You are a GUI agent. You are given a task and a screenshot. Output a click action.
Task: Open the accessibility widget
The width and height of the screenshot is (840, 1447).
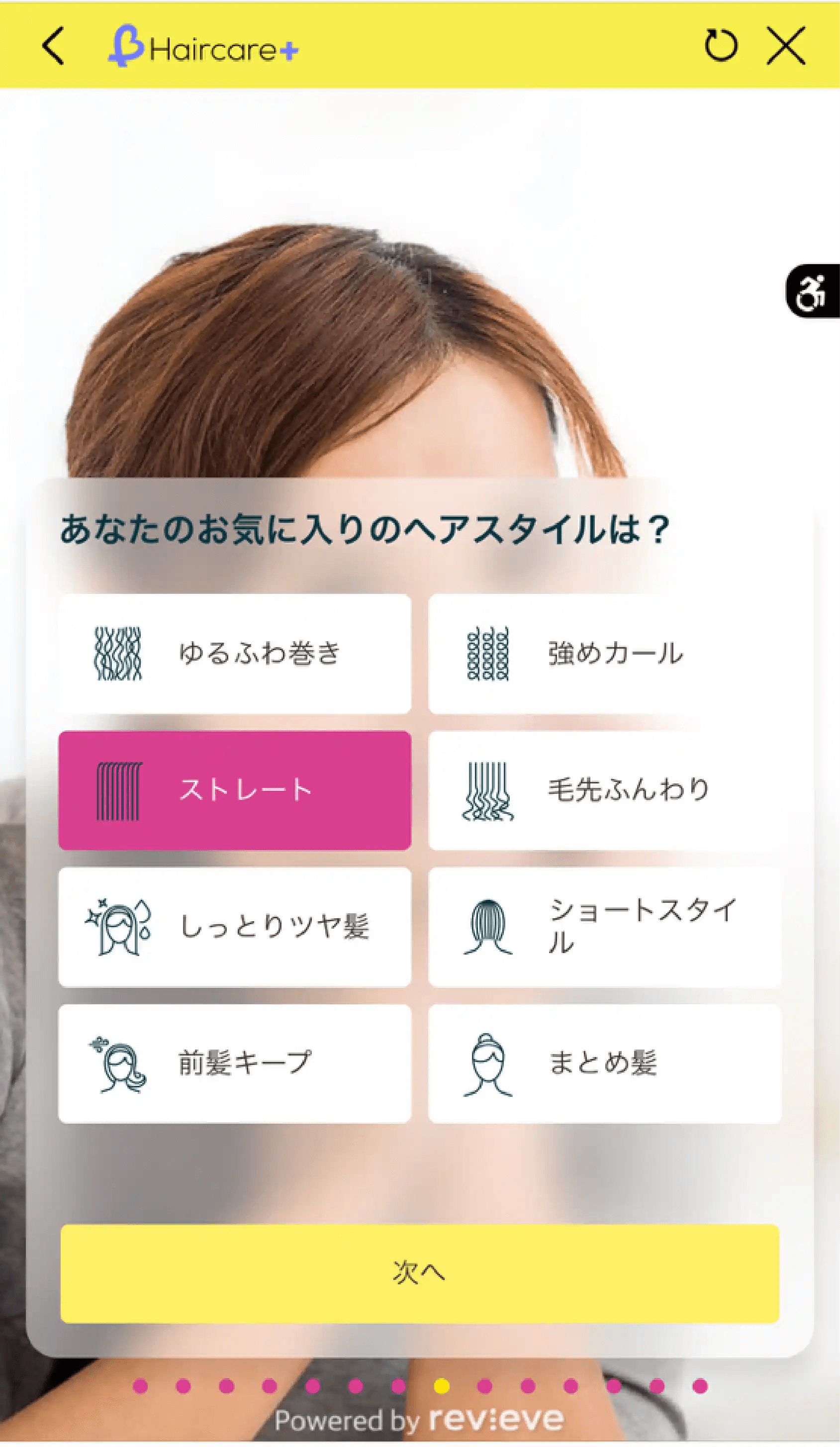pos(813,291)
